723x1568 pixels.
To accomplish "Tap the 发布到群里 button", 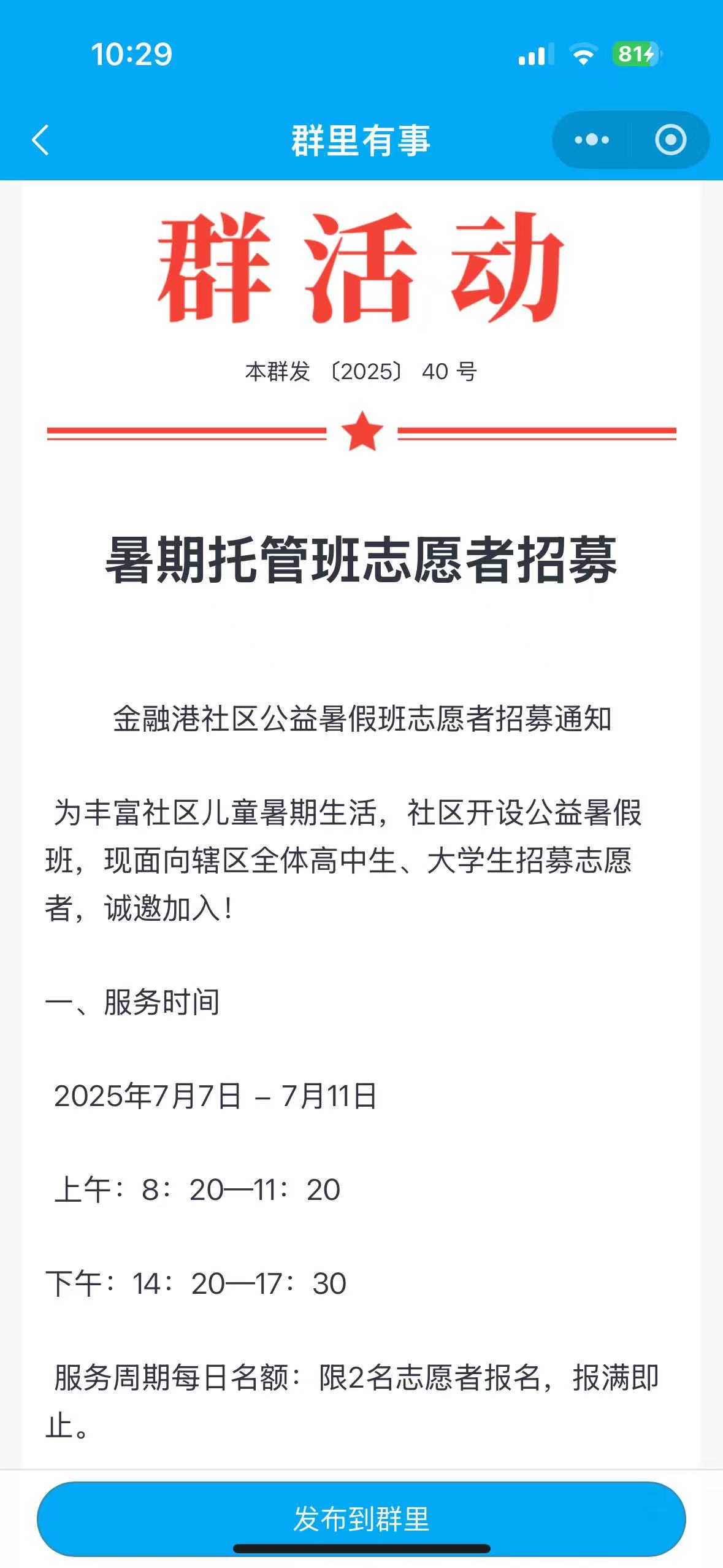I will pyautogui.click(x=361, y=1518).
